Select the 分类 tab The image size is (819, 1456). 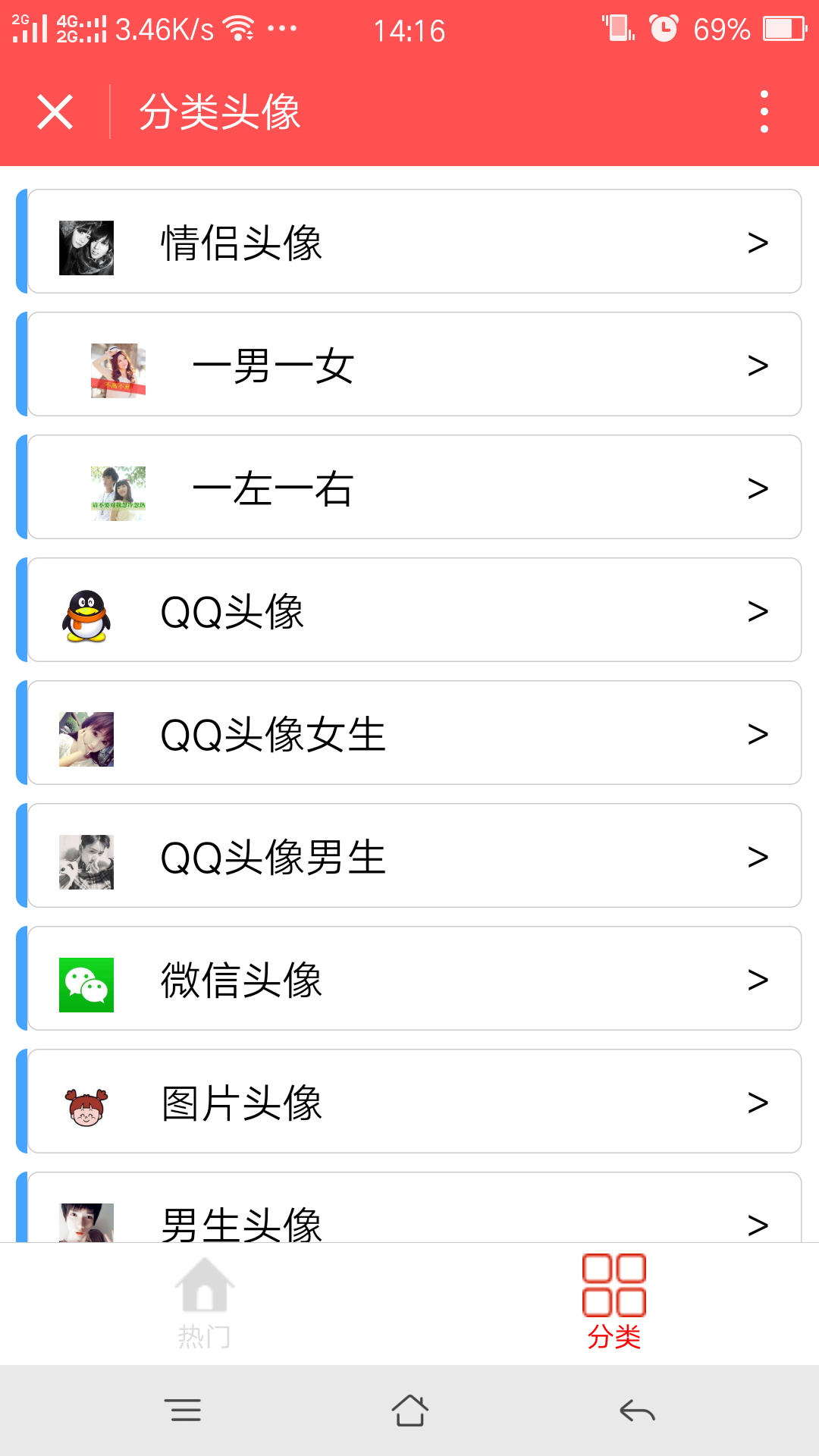click(614, 1301)
